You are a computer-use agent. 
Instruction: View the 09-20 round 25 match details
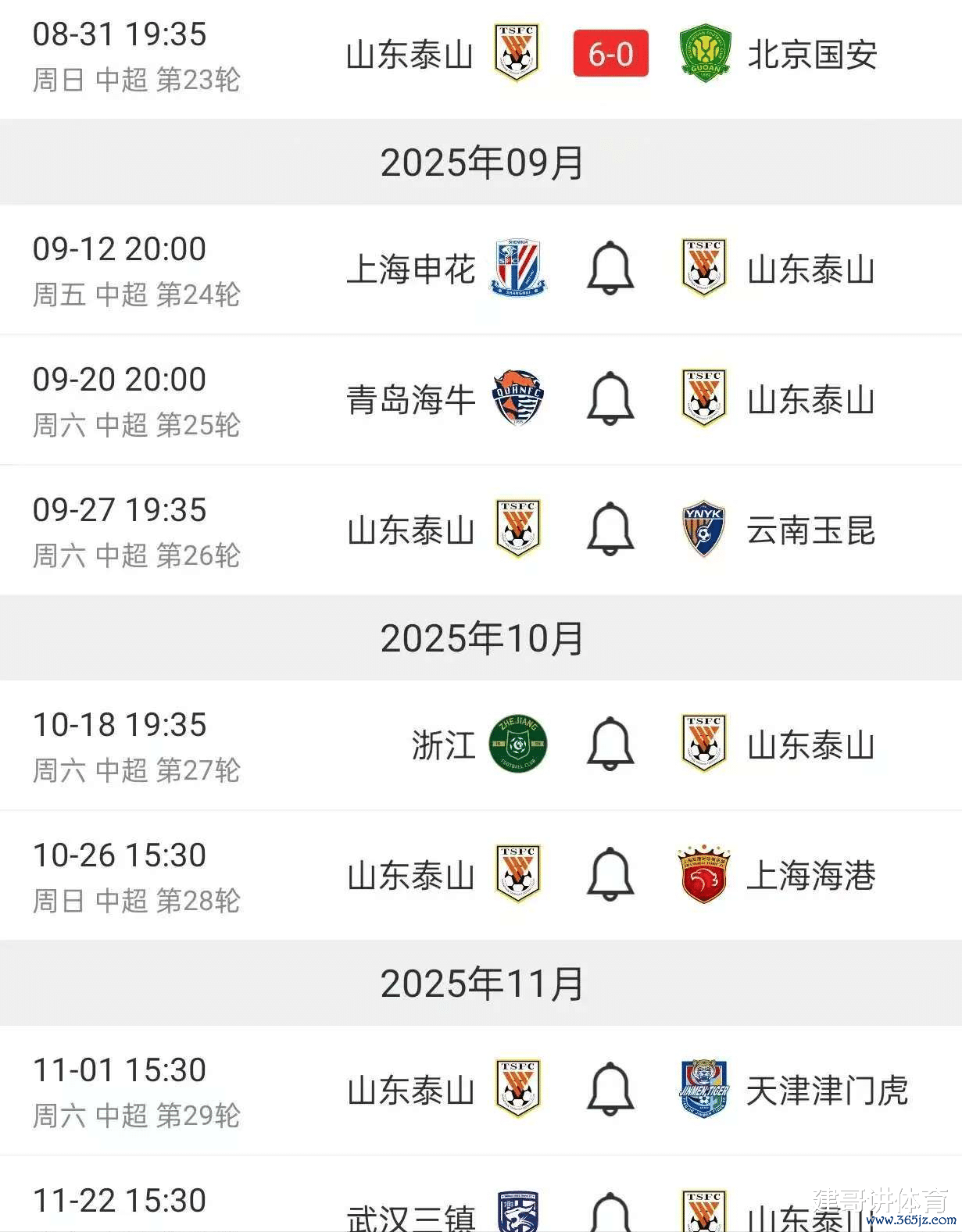coord(136,401)
